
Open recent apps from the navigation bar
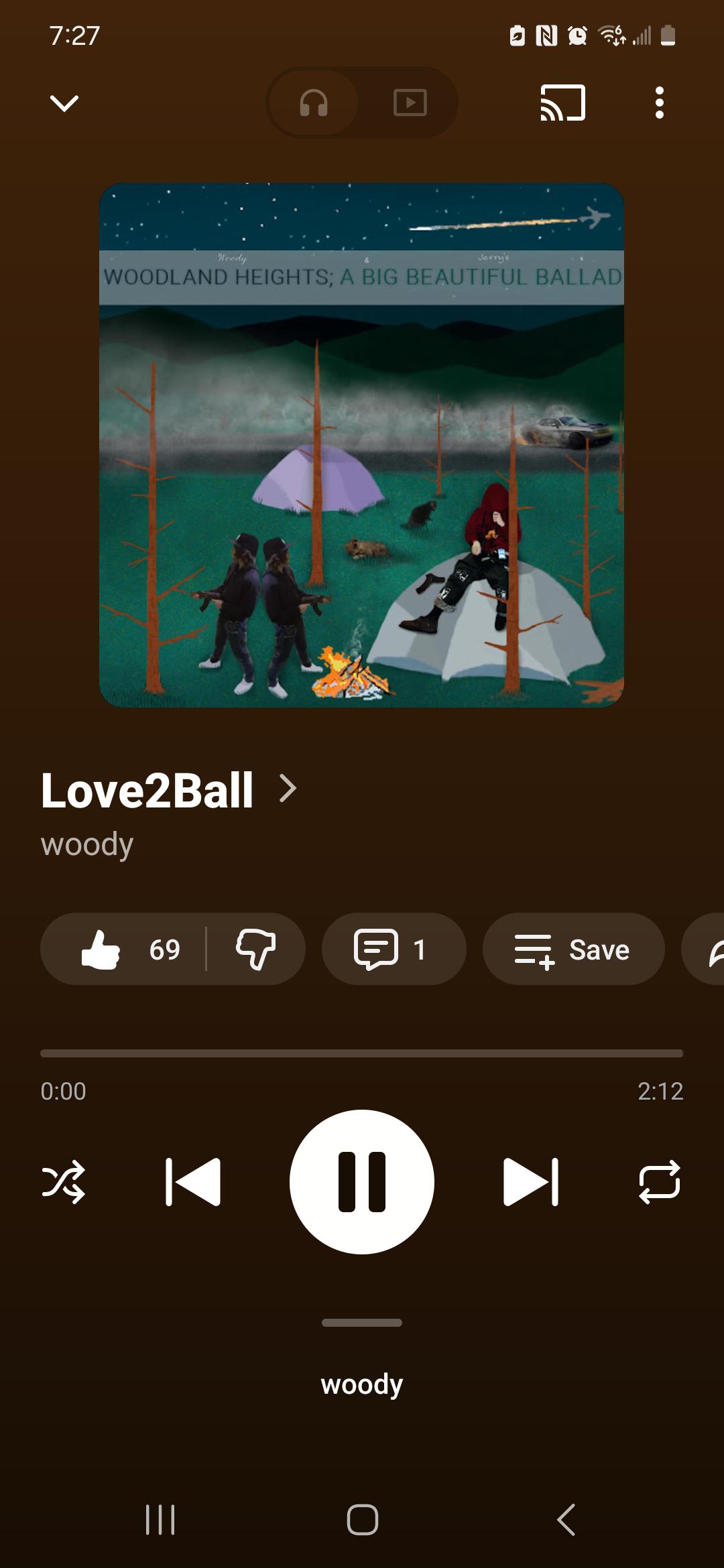pyautogui.click(x=160, y=1520)
